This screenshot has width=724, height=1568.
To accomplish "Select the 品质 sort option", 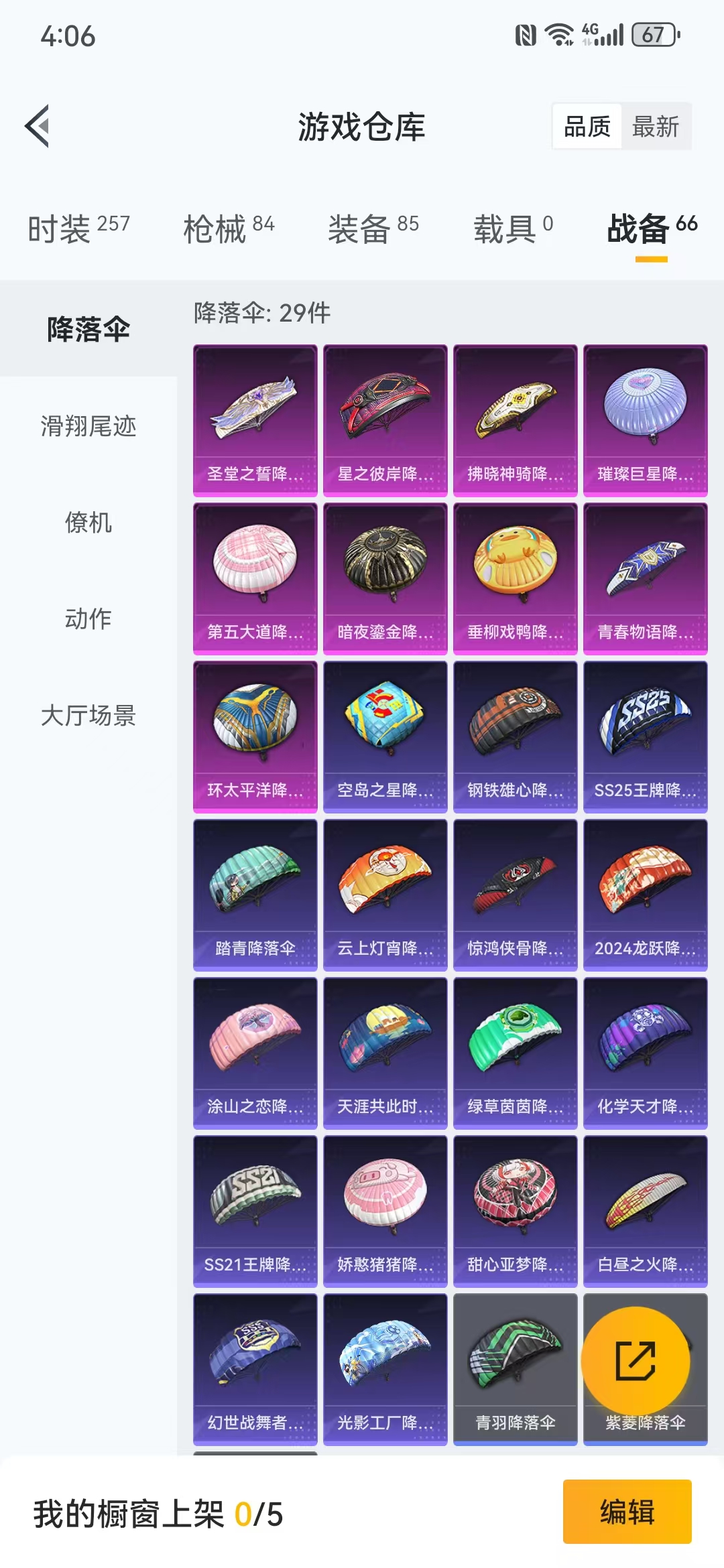I will click(587, 126).
